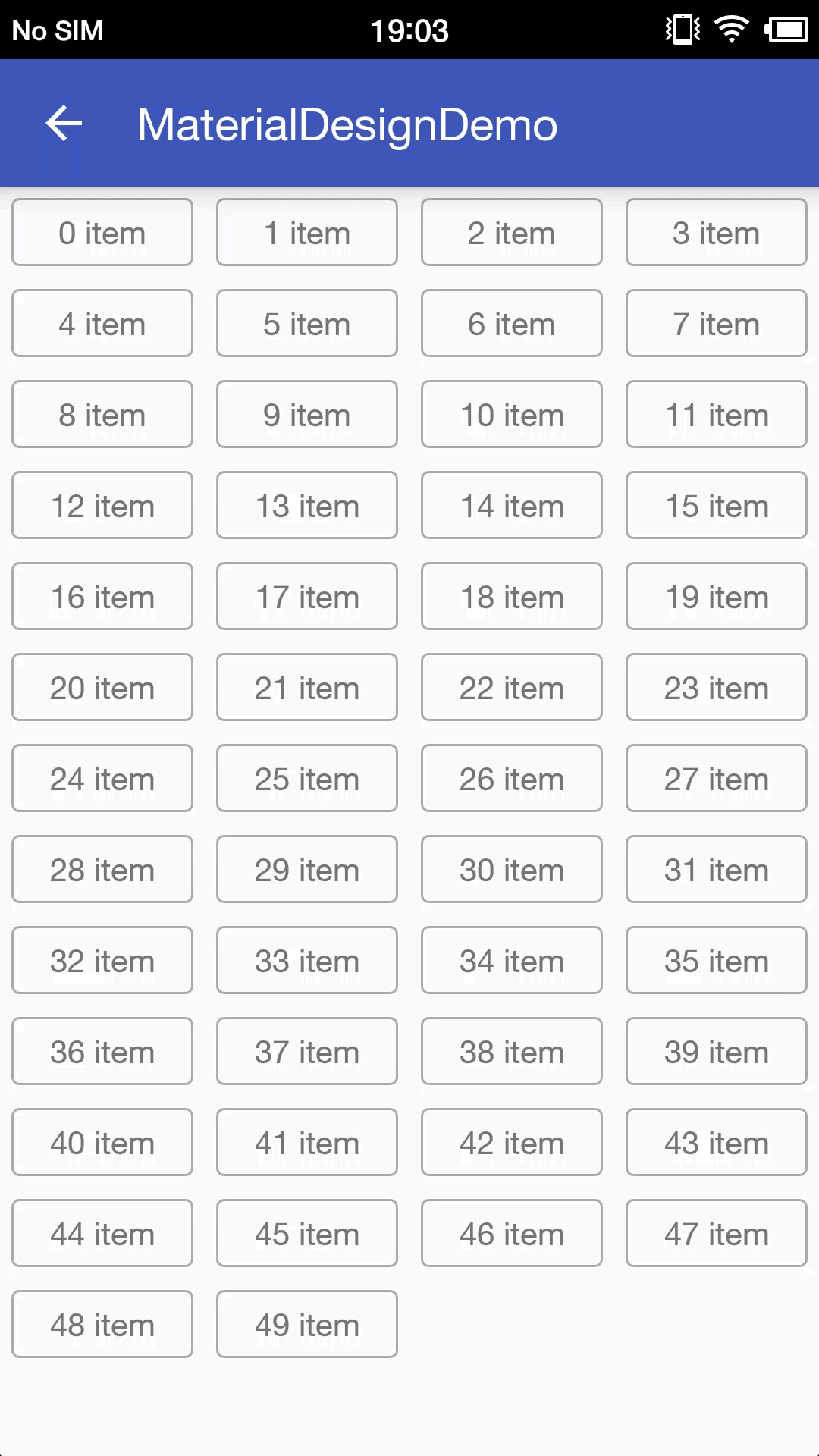Select the "3 item" button

pyautogui.click(x=717, y=232)
